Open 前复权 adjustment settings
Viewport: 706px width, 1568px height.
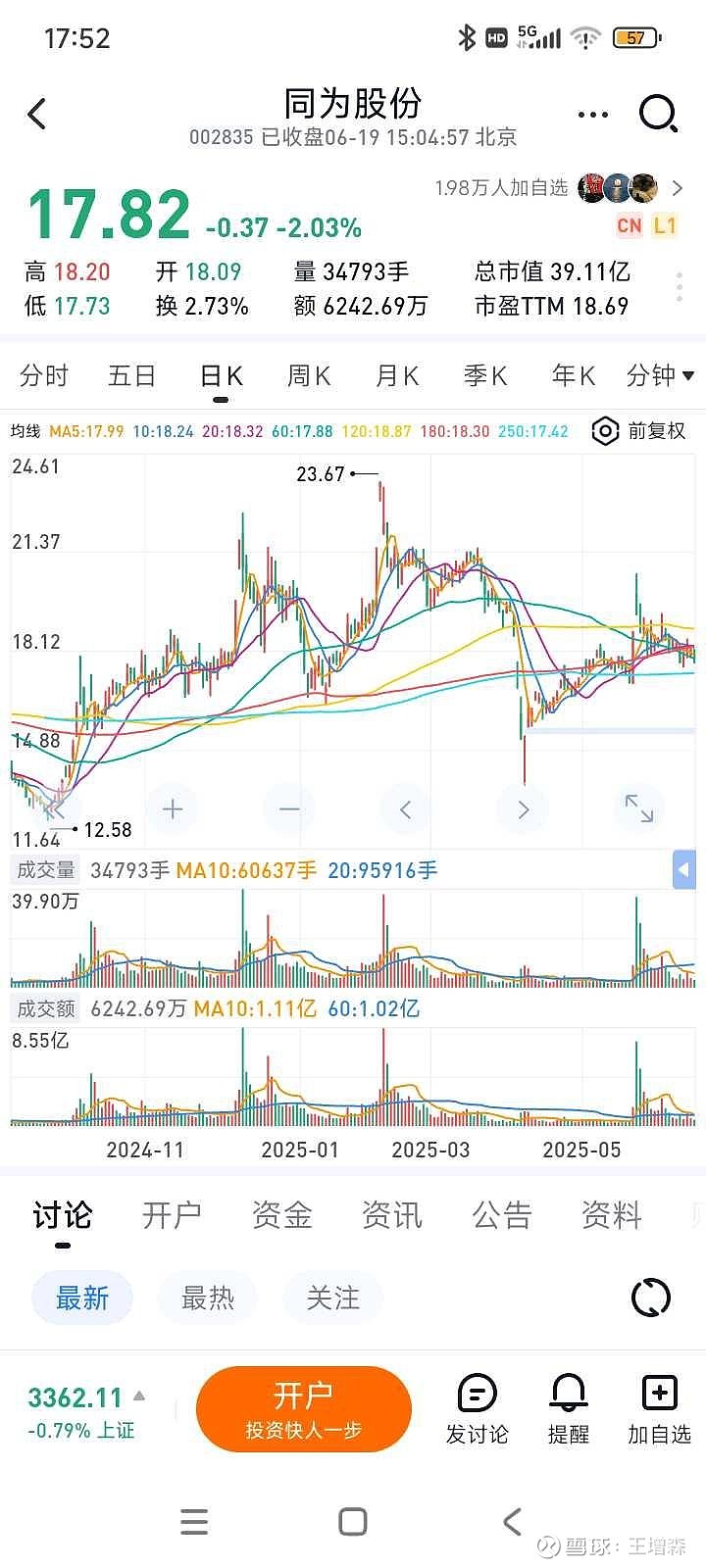click(x=639, y=431)
